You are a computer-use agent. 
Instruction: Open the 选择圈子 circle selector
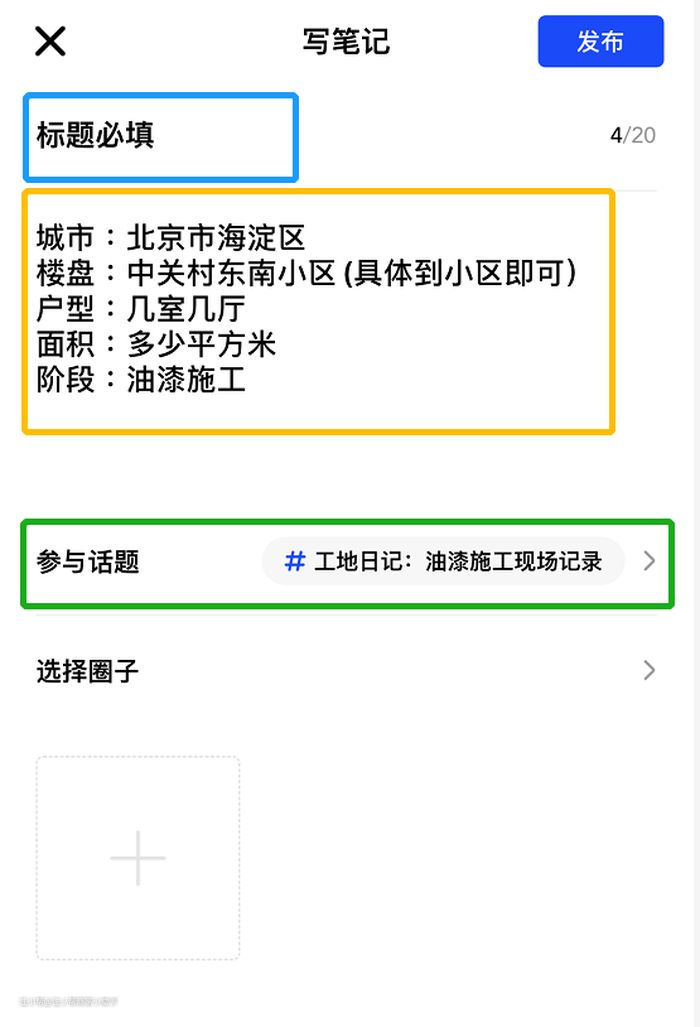(347, 671)
